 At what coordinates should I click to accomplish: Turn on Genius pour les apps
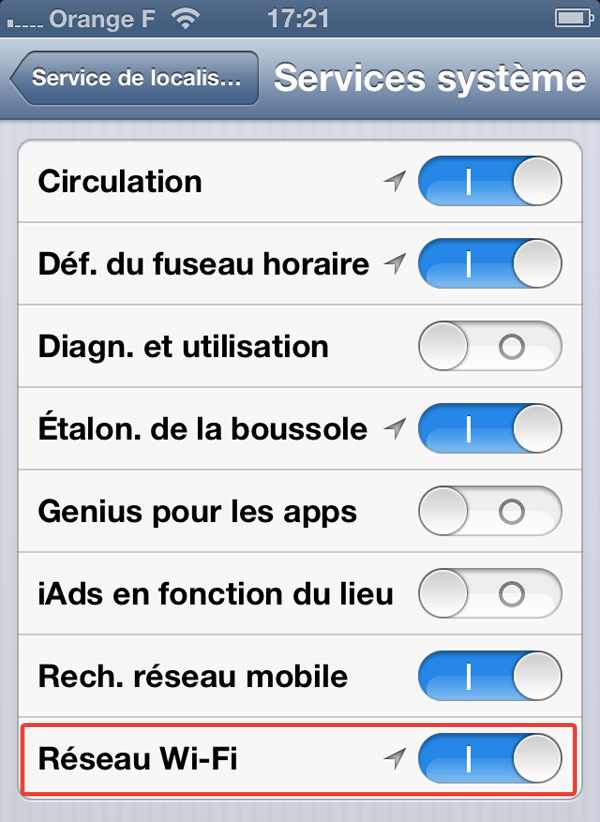490,513
